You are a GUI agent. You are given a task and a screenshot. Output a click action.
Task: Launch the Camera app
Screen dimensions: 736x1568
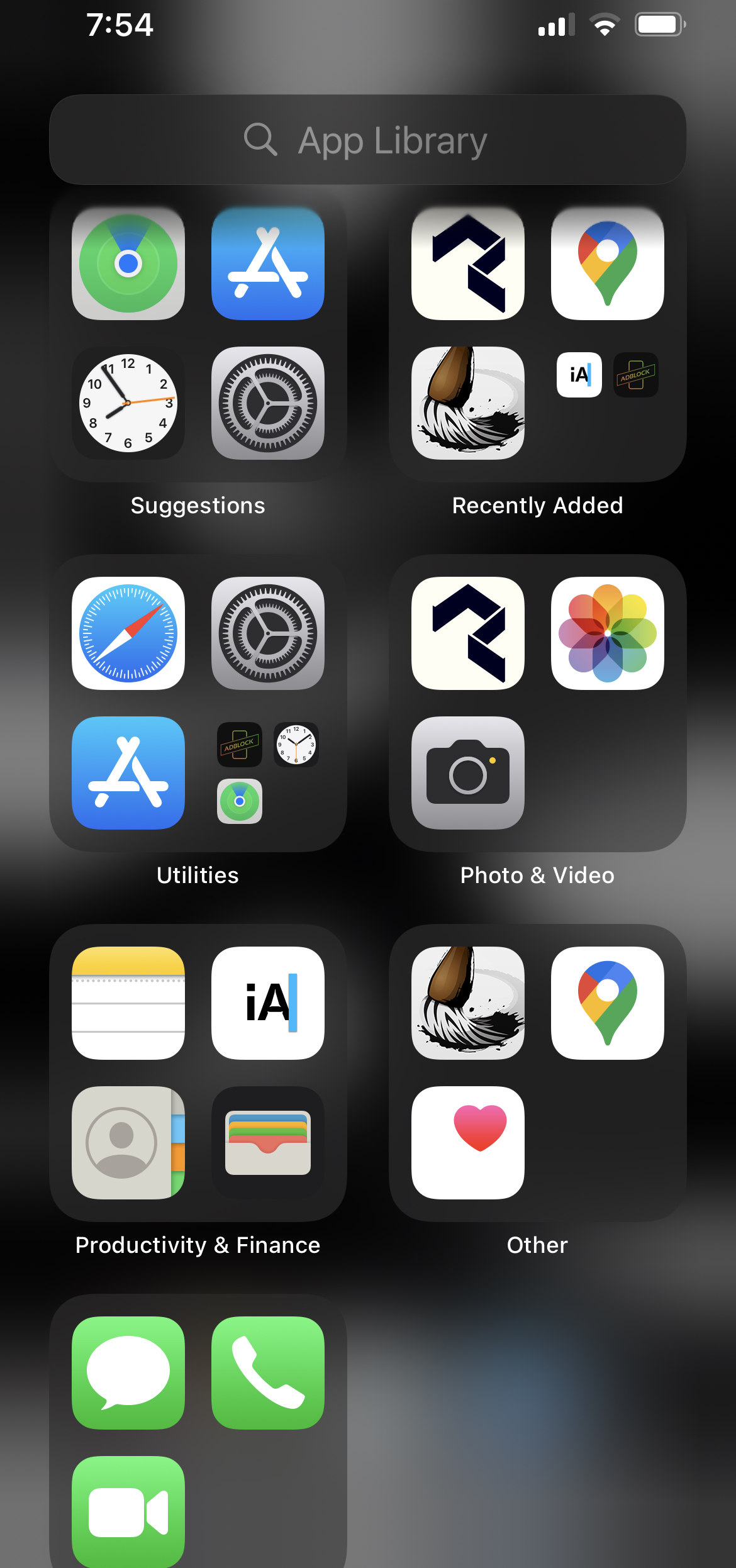(468, 773)
